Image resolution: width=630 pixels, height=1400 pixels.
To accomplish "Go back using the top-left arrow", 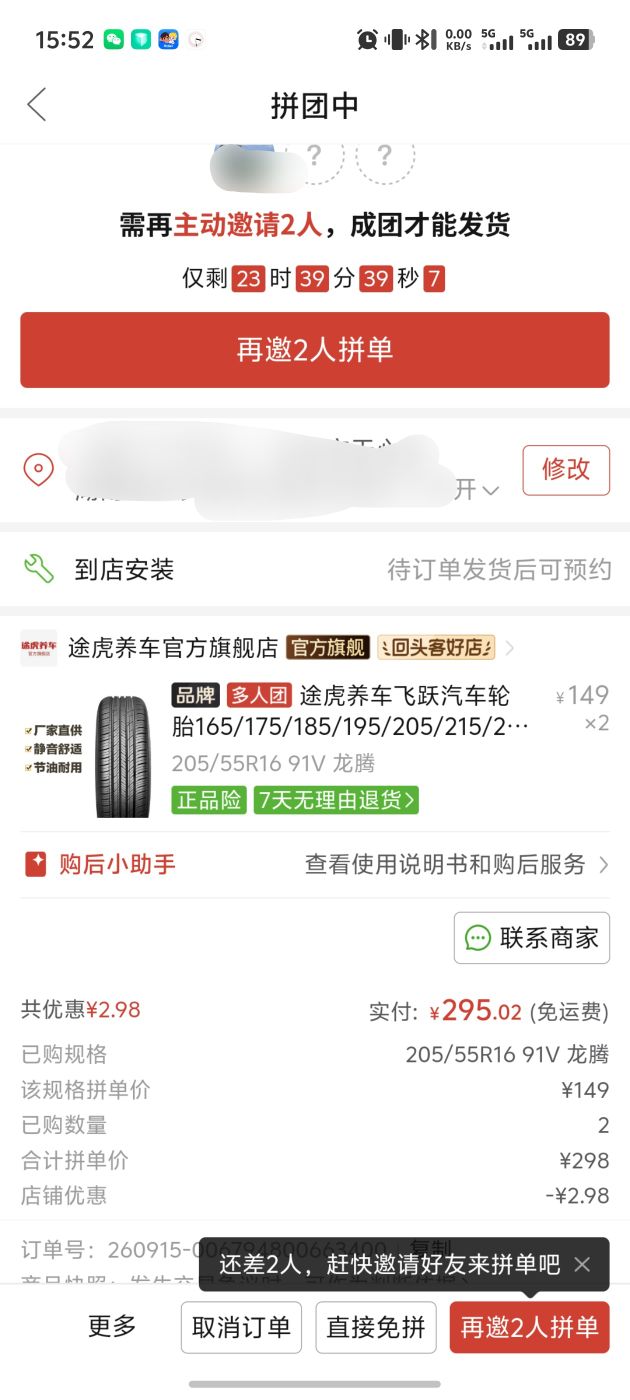I will pos(37,105).
